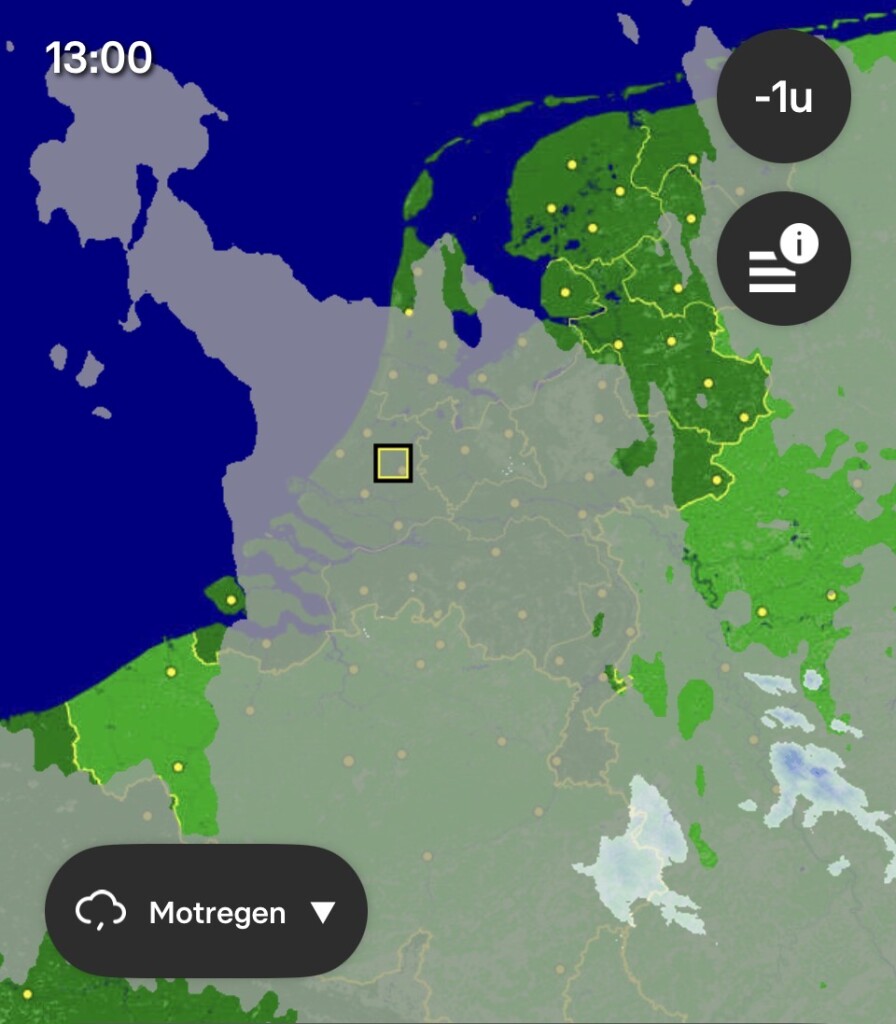
Task: Select the highlighted yellow square location marker
Action: (393, 463)
